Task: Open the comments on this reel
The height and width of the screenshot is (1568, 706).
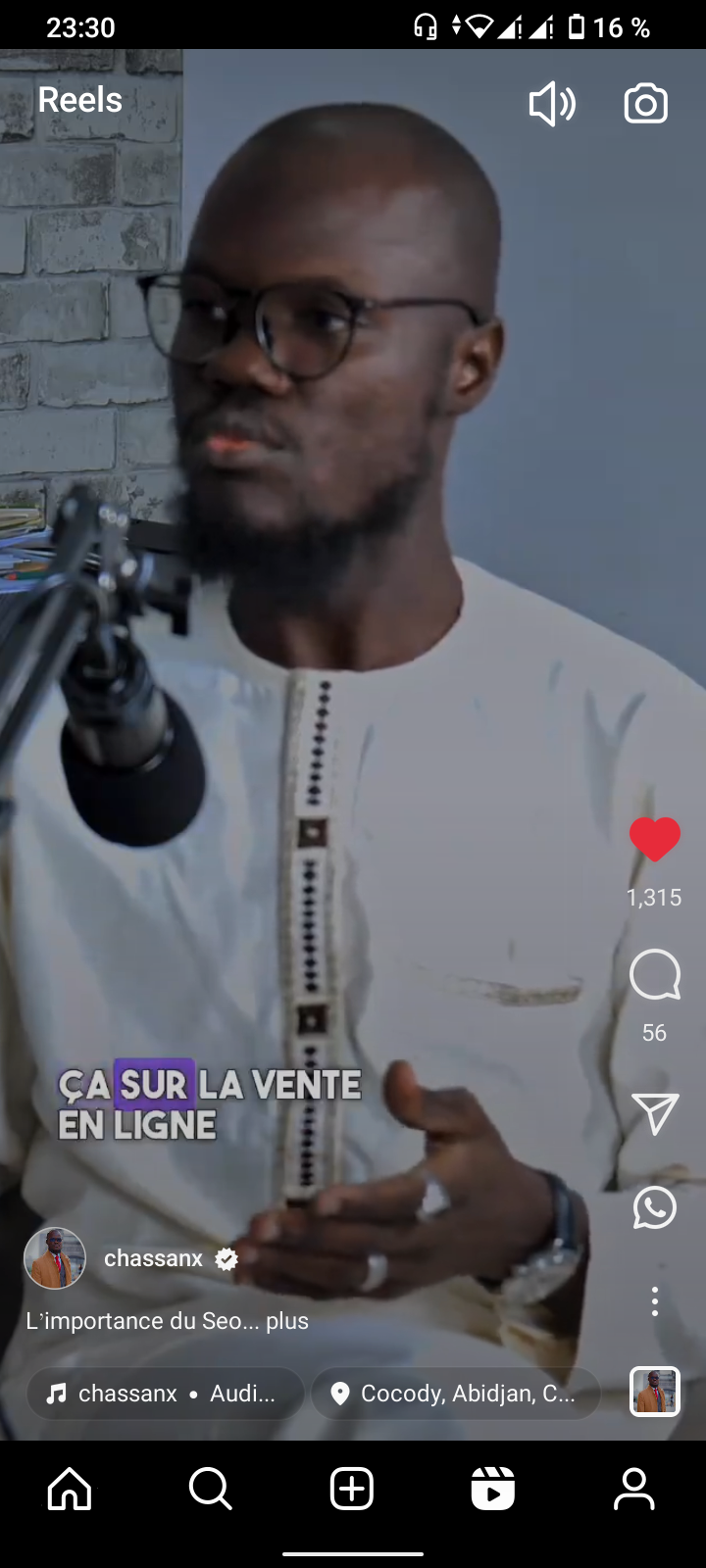Action: 654,975
